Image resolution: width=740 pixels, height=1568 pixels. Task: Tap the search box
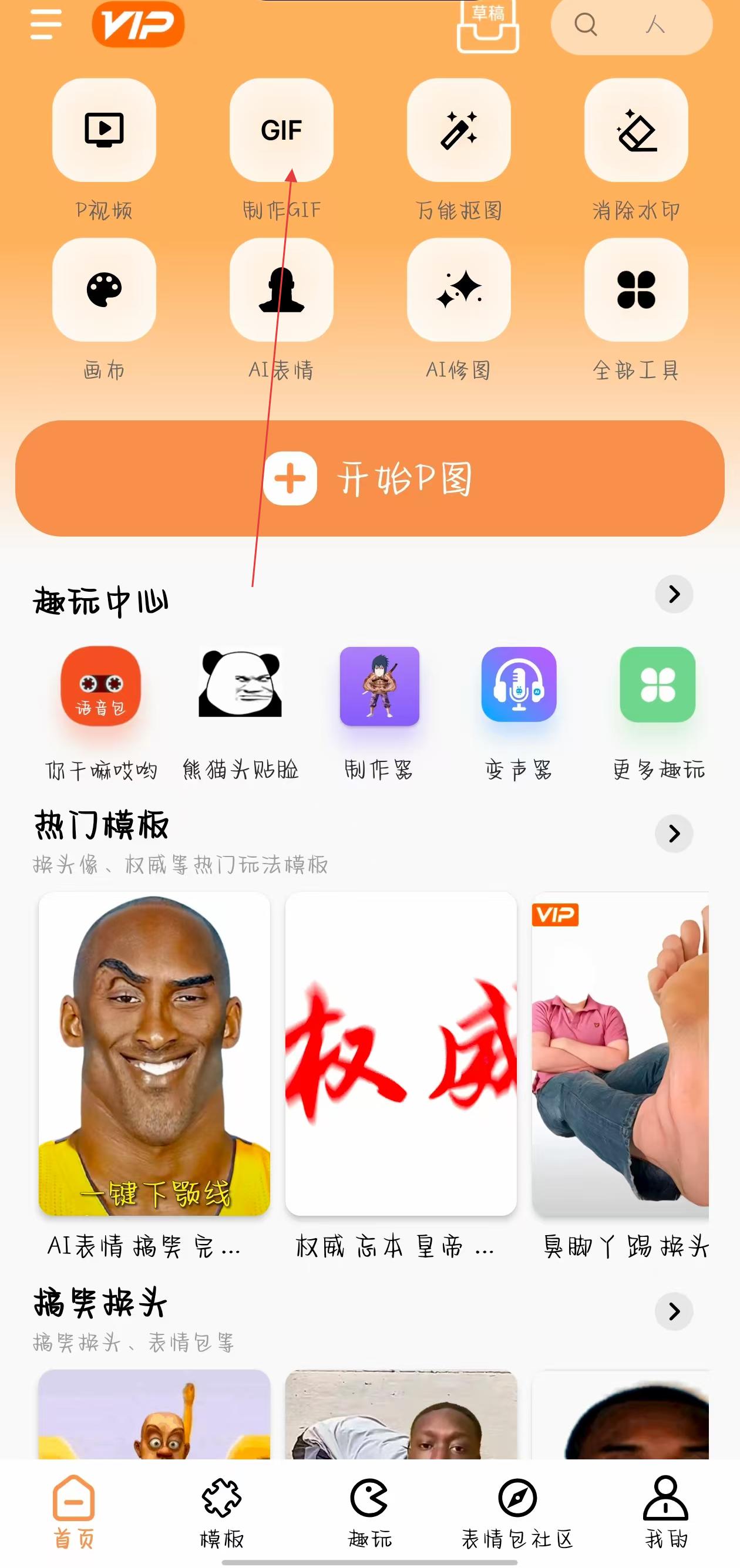(631, 26)
